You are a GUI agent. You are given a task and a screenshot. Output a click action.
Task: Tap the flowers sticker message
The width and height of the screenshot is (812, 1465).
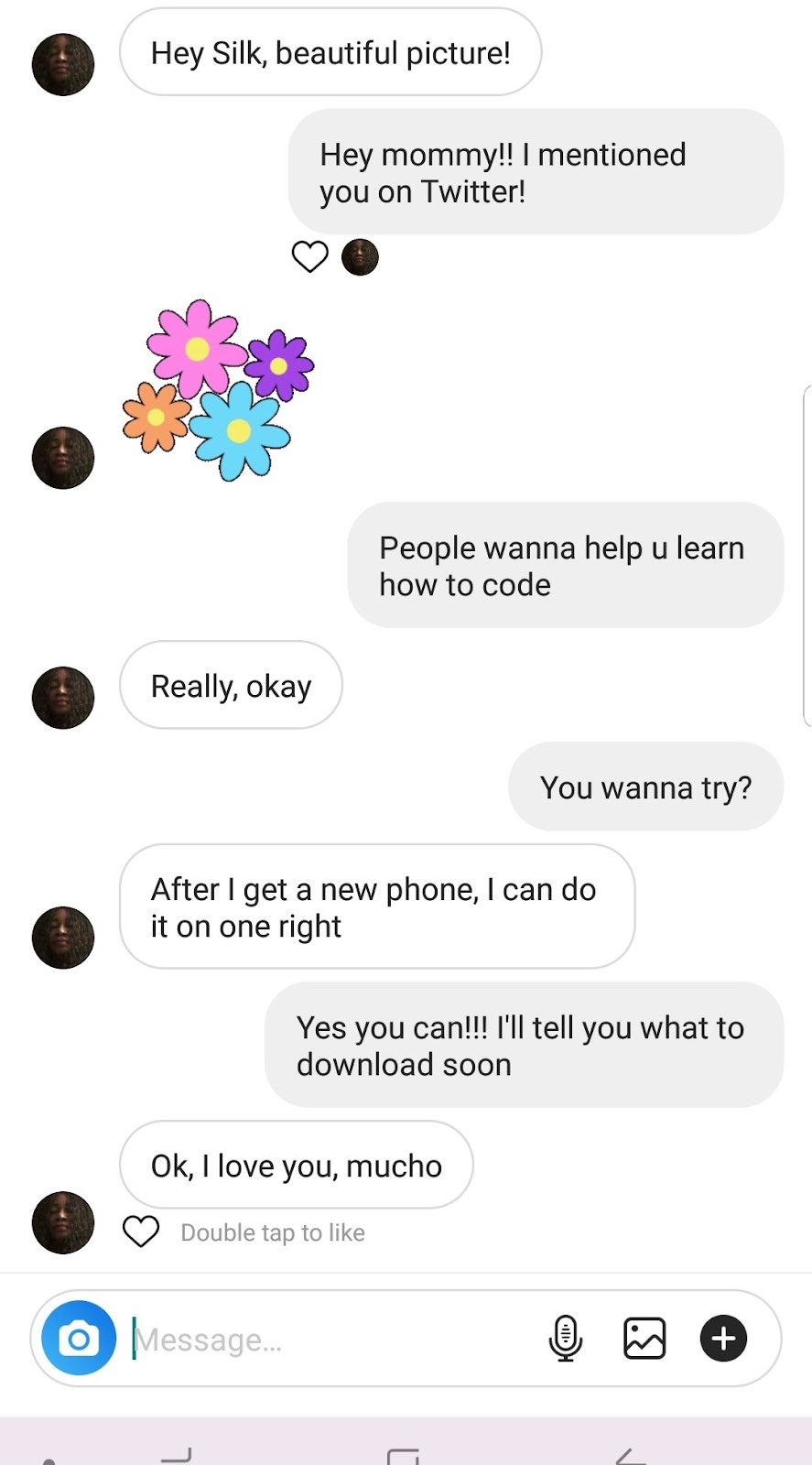(x=219, y=391)
